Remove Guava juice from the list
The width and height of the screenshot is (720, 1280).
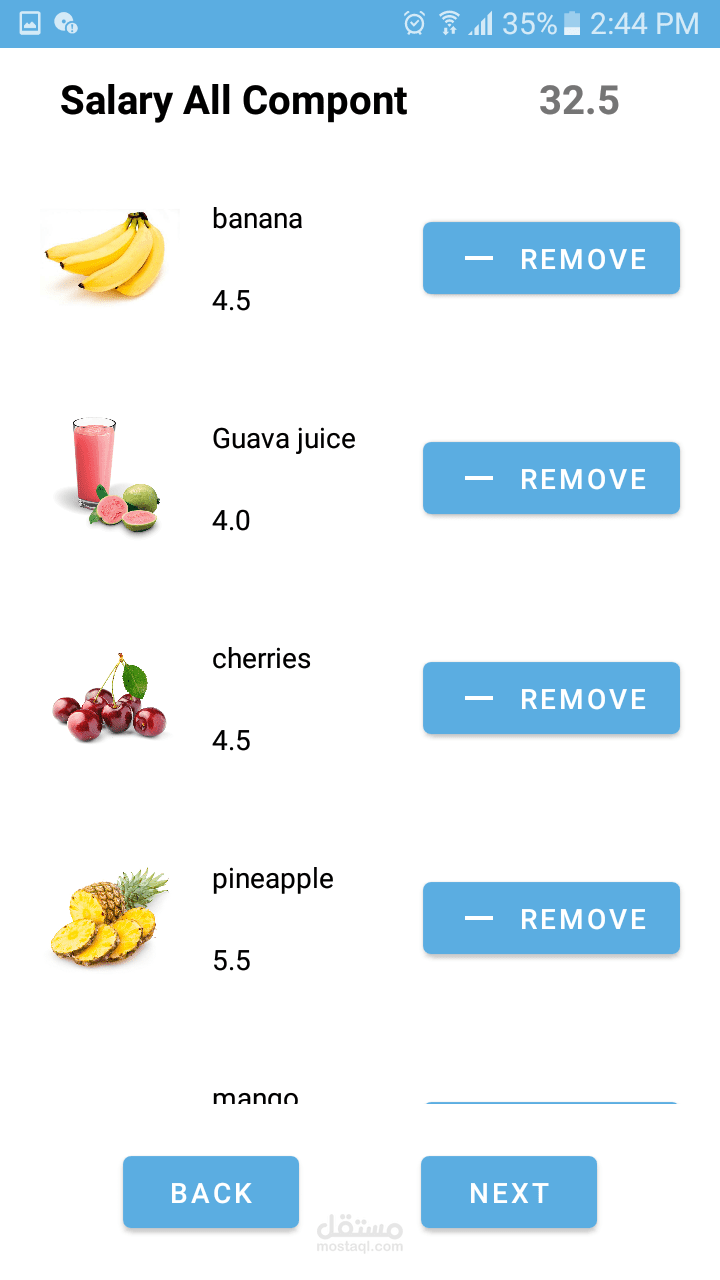[551, 478]
